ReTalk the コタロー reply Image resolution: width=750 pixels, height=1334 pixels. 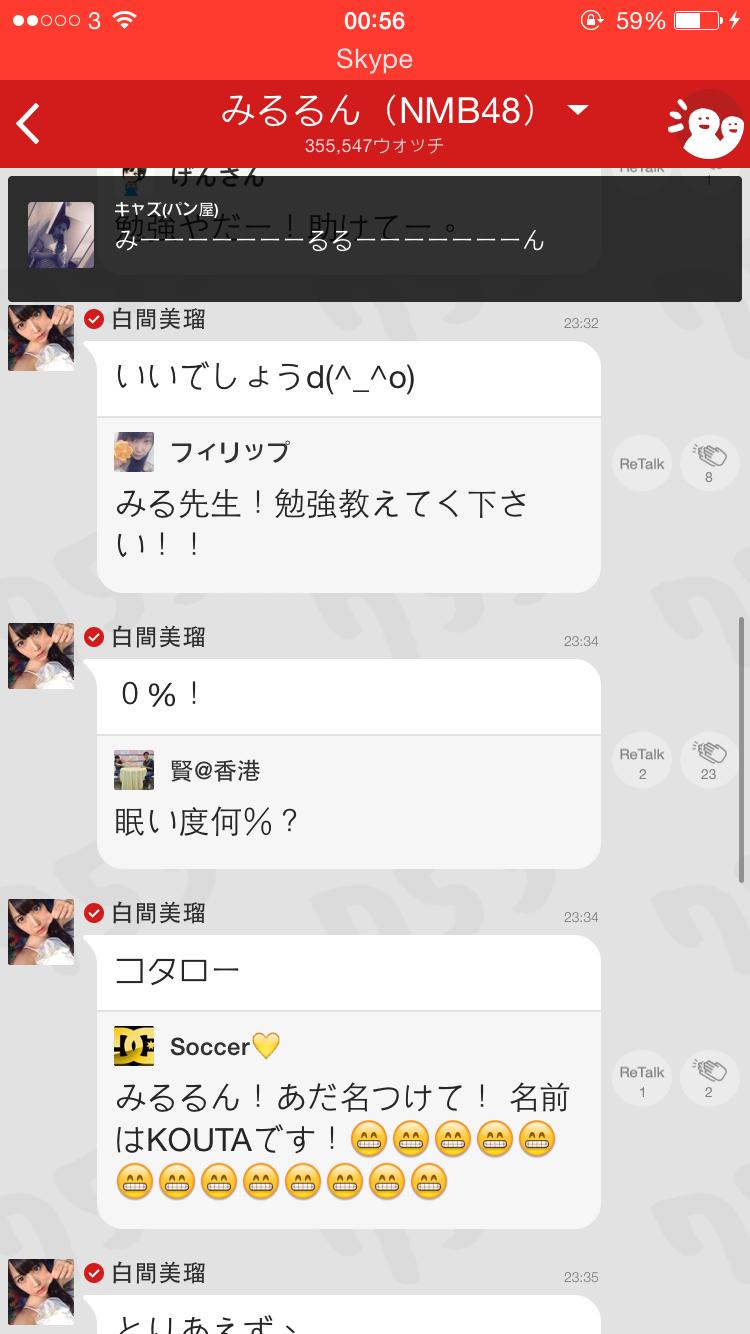click(641, 1080)
